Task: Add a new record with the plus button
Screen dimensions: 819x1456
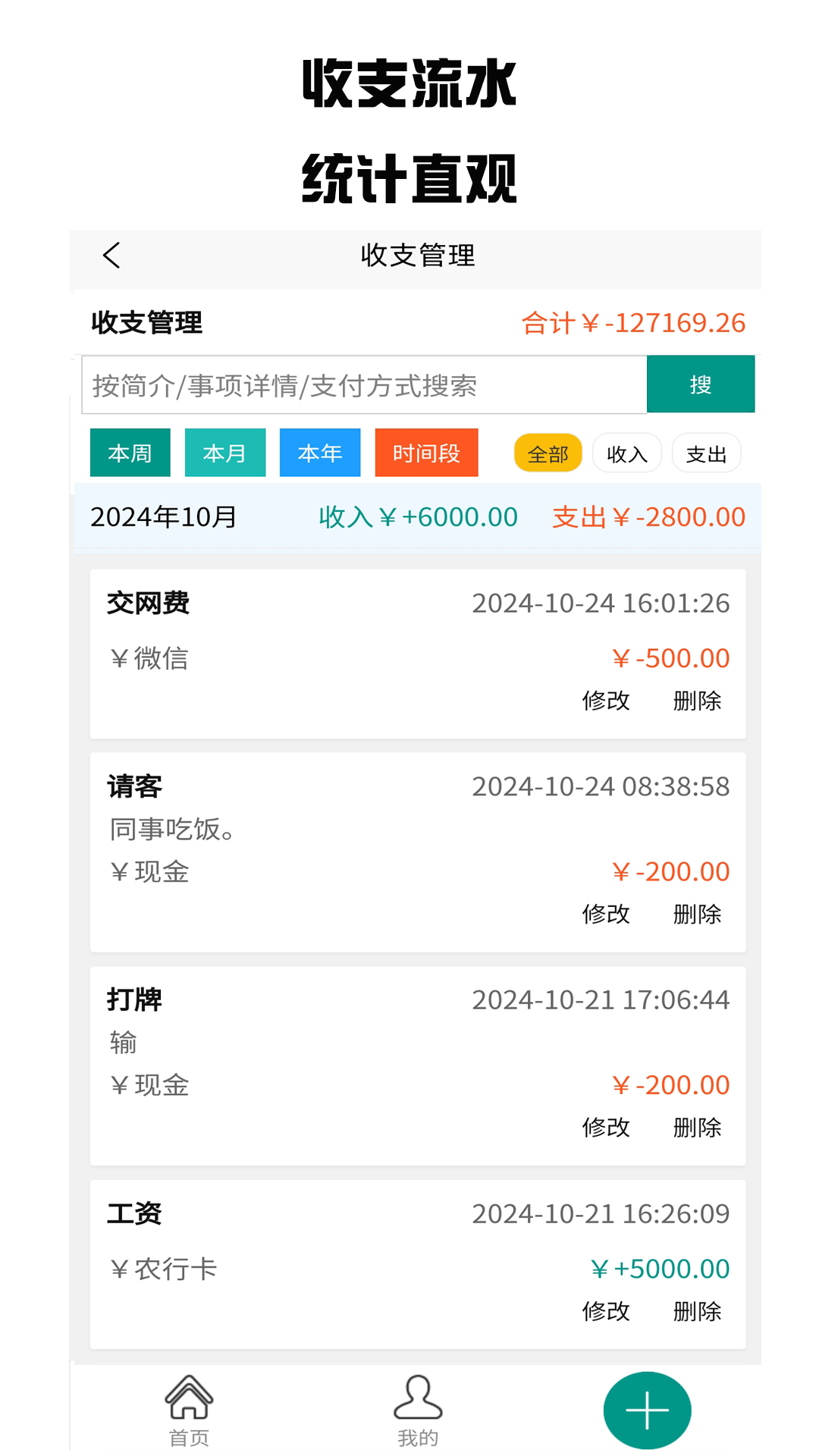Action: point(646,1410)
